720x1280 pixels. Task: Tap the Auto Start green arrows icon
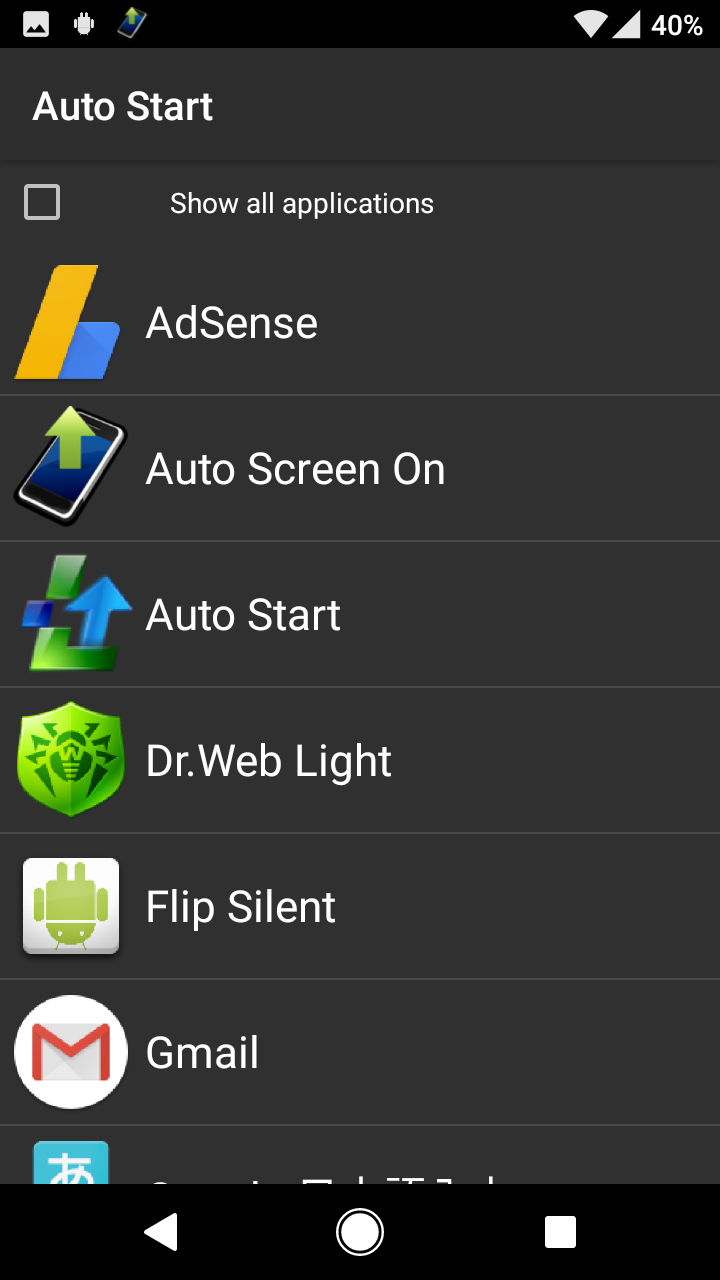click(x=71, y=614)
